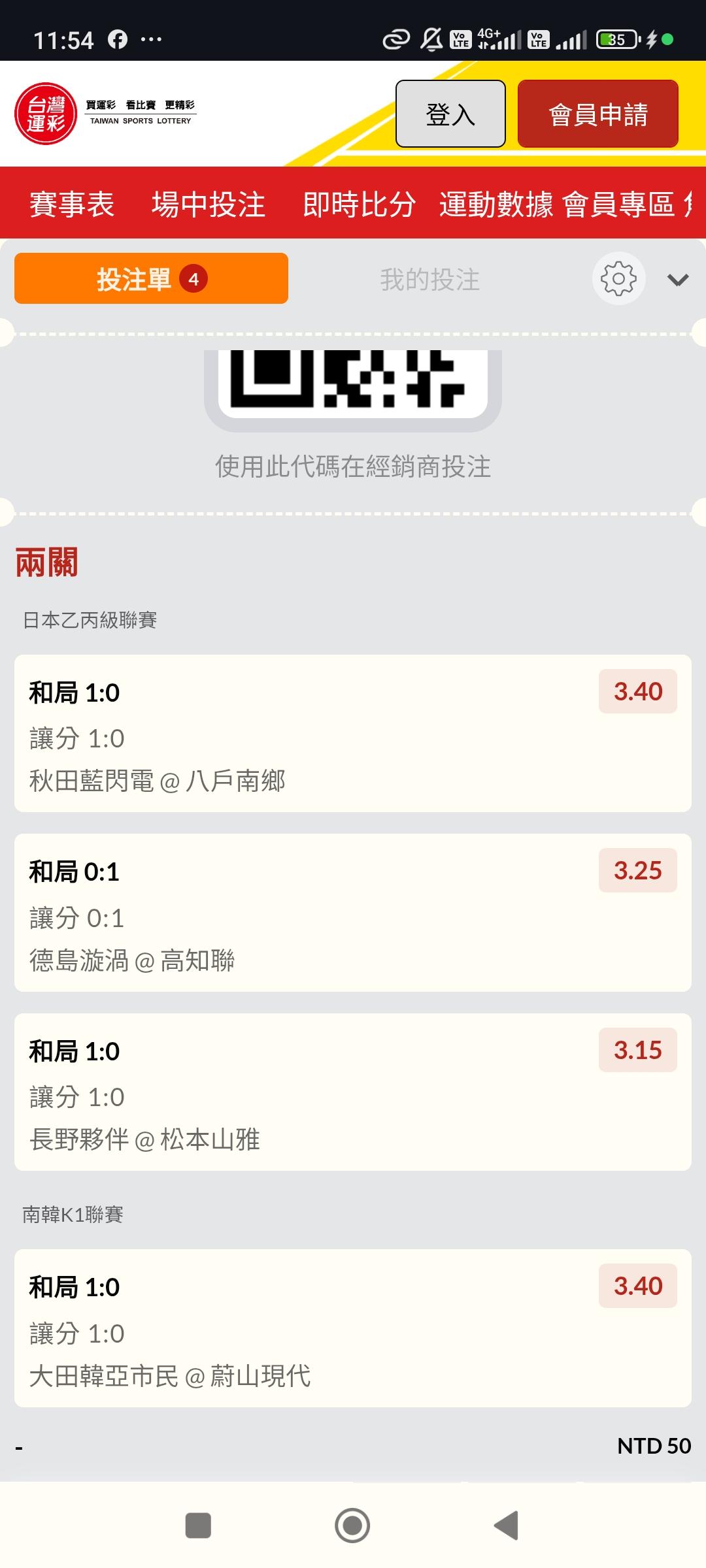Go to 賽事表 schedule menu

pos(72,204)
